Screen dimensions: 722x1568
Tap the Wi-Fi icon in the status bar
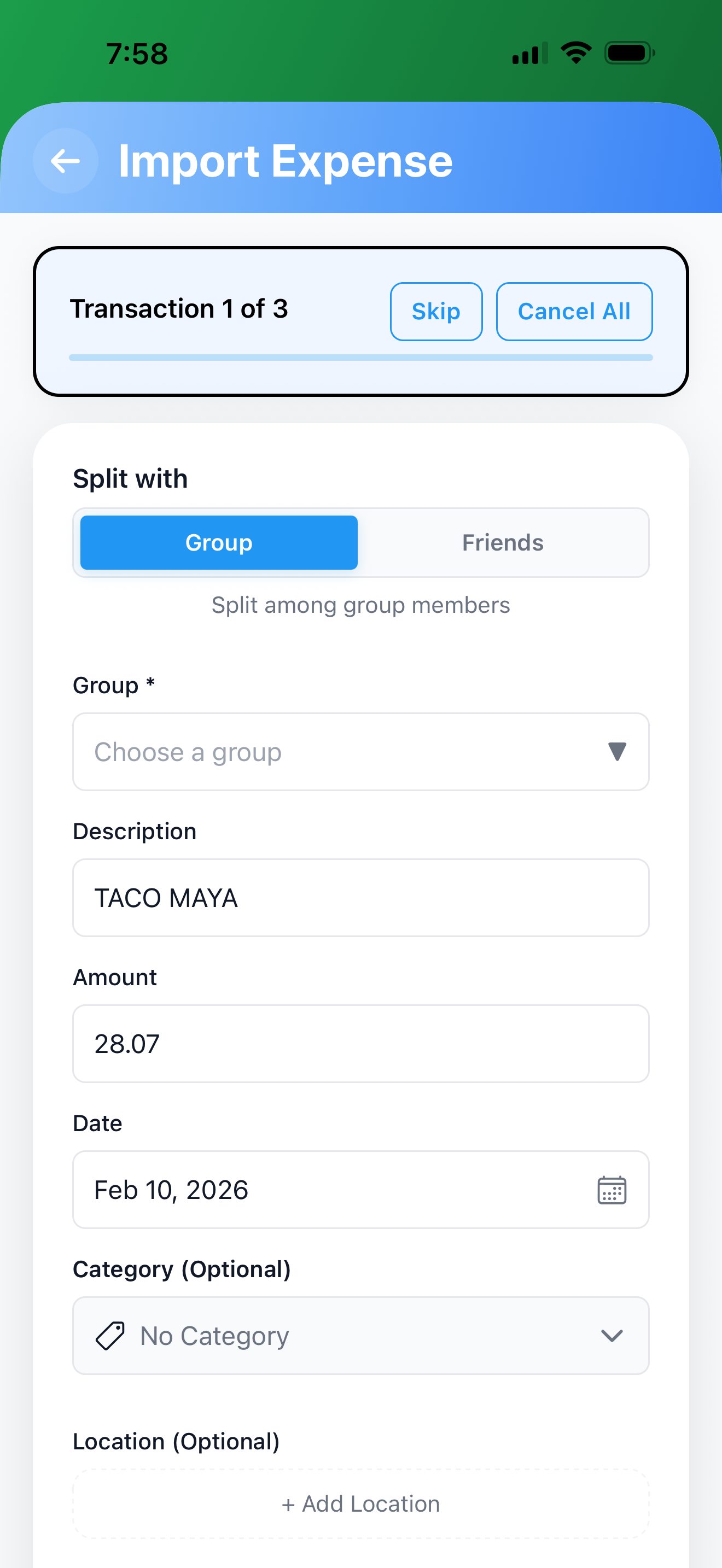[575, 52]
